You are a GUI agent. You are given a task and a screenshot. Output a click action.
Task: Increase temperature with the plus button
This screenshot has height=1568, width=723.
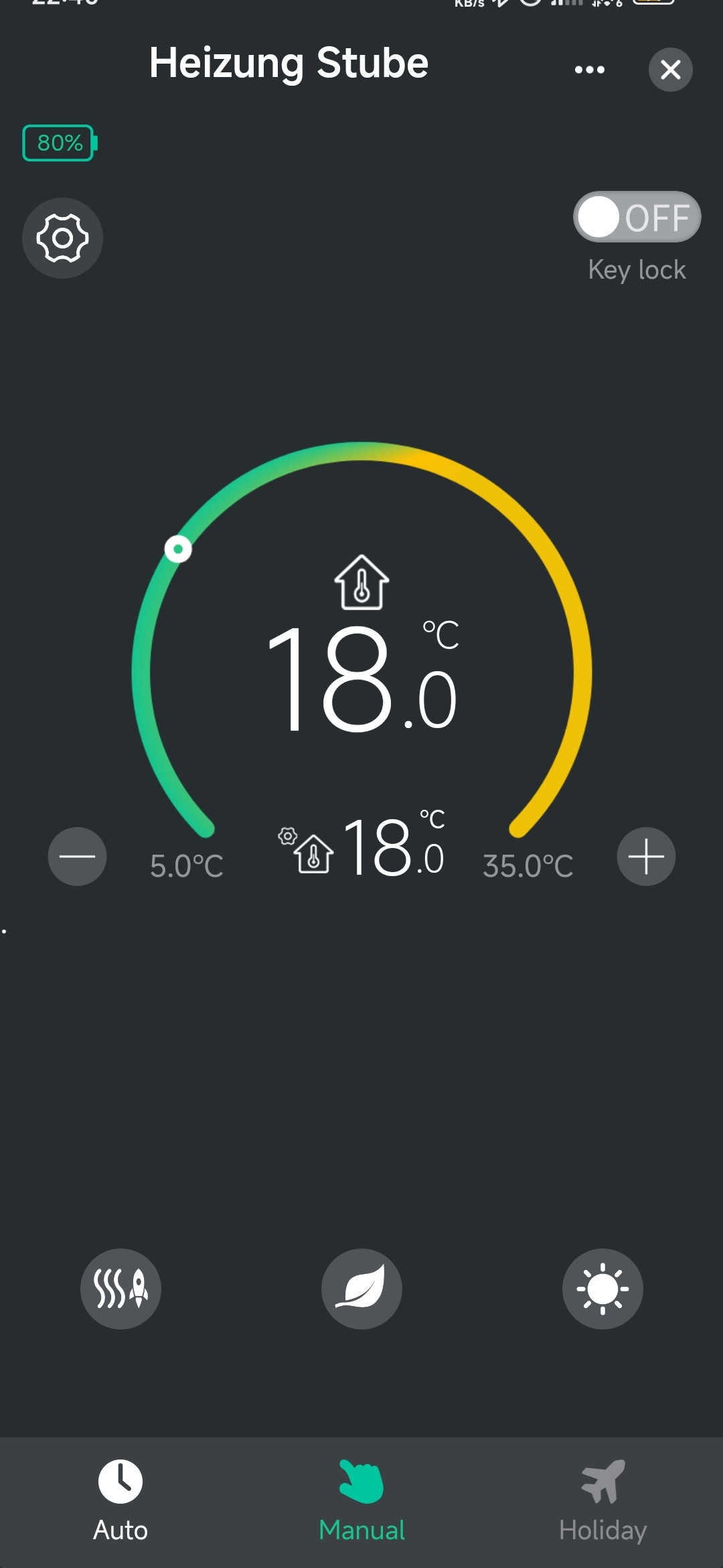pyautogui.click(x=646, y=857)
